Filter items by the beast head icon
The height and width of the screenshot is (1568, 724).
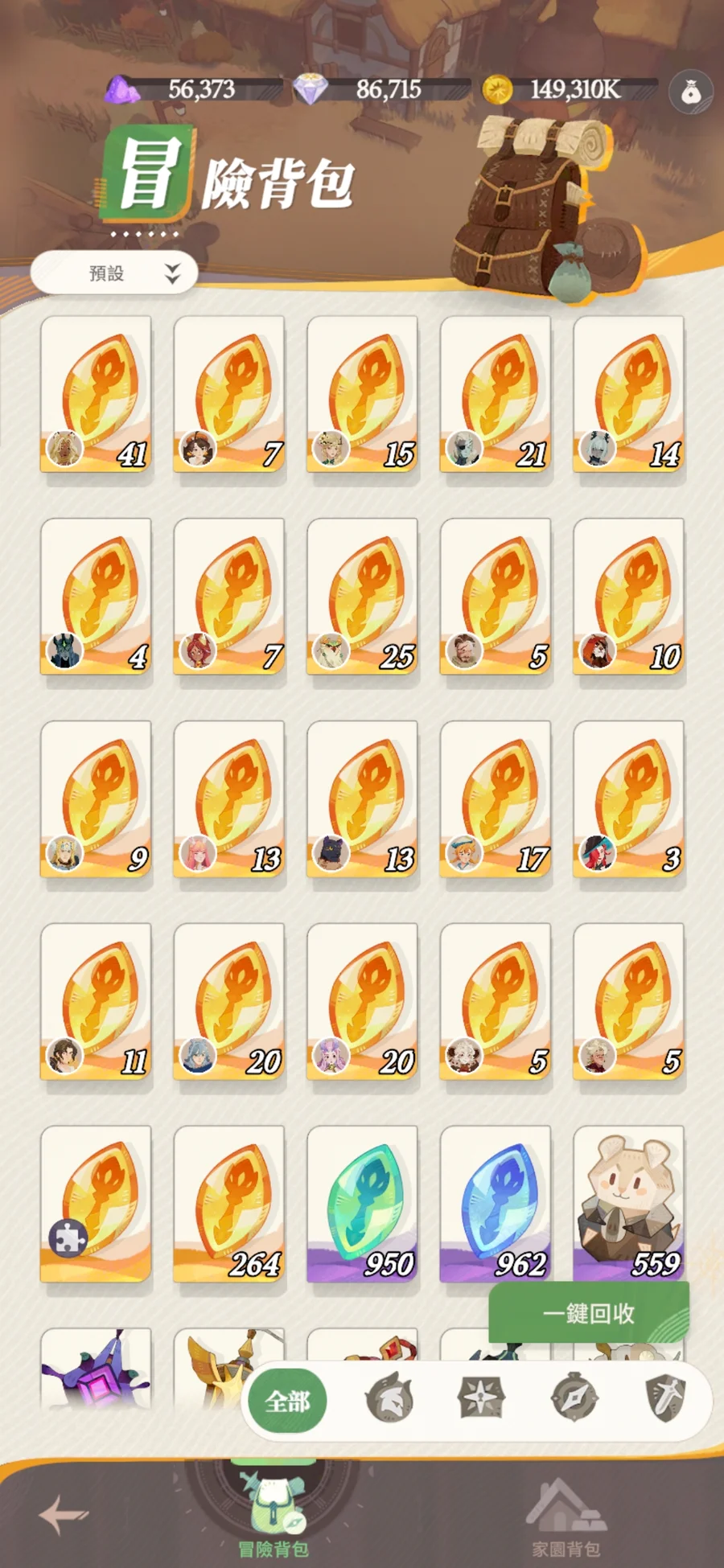coord(389,1399)
